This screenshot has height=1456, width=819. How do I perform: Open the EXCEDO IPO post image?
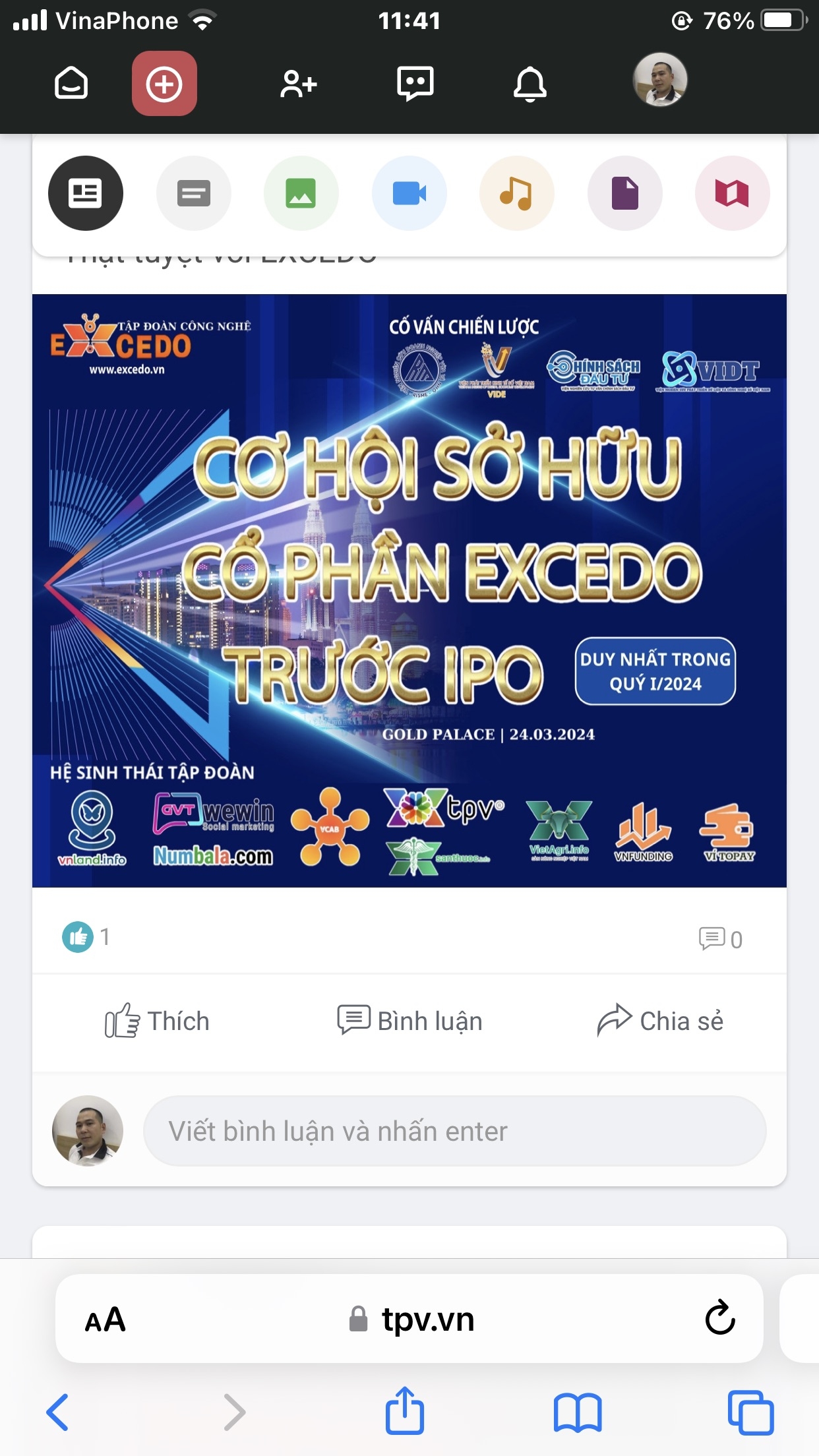(409, 590)
